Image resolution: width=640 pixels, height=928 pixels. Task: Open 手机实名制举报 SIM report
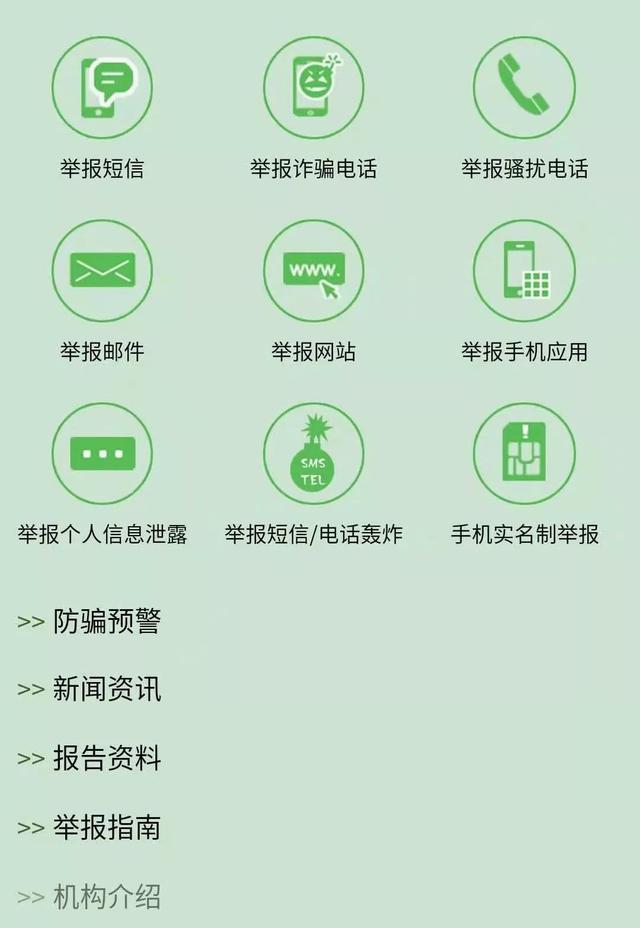pyautogui.click(x=524, y=454)
